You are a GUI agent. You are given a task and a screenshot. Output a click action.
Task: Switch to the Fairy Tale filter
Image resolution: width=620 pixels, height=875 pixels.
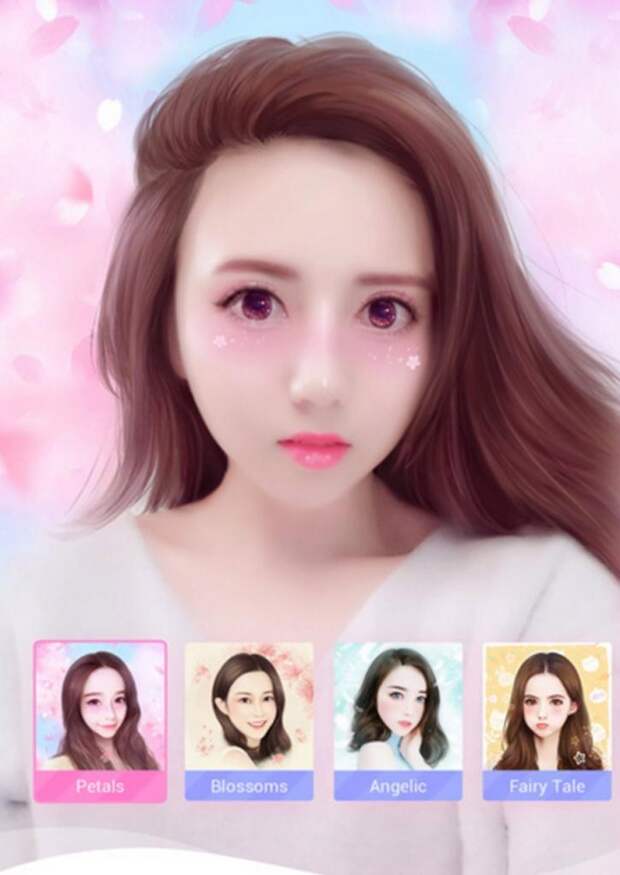(x=547, y=720)
